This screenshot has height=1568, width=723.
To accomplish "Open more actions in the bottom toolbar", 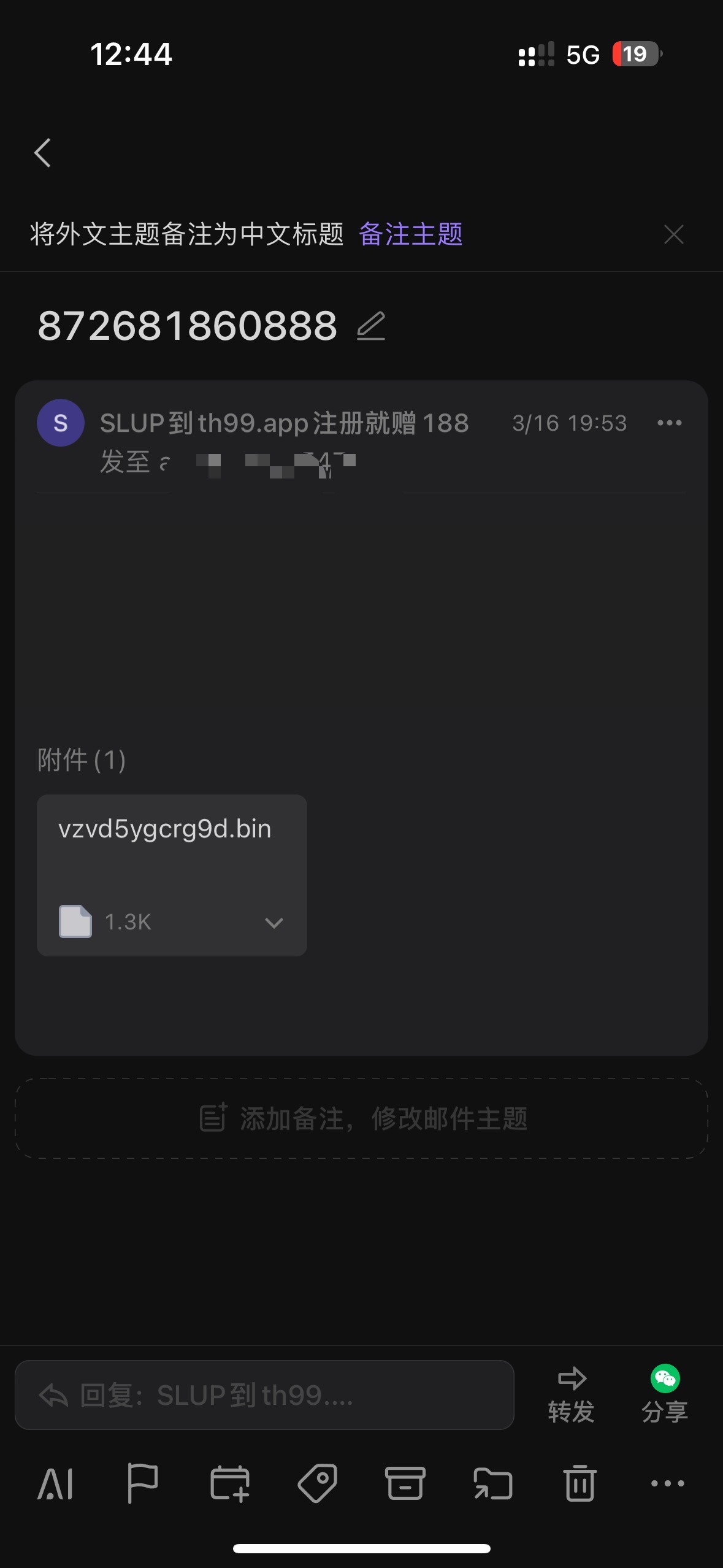I will (x=667, y=1483).
